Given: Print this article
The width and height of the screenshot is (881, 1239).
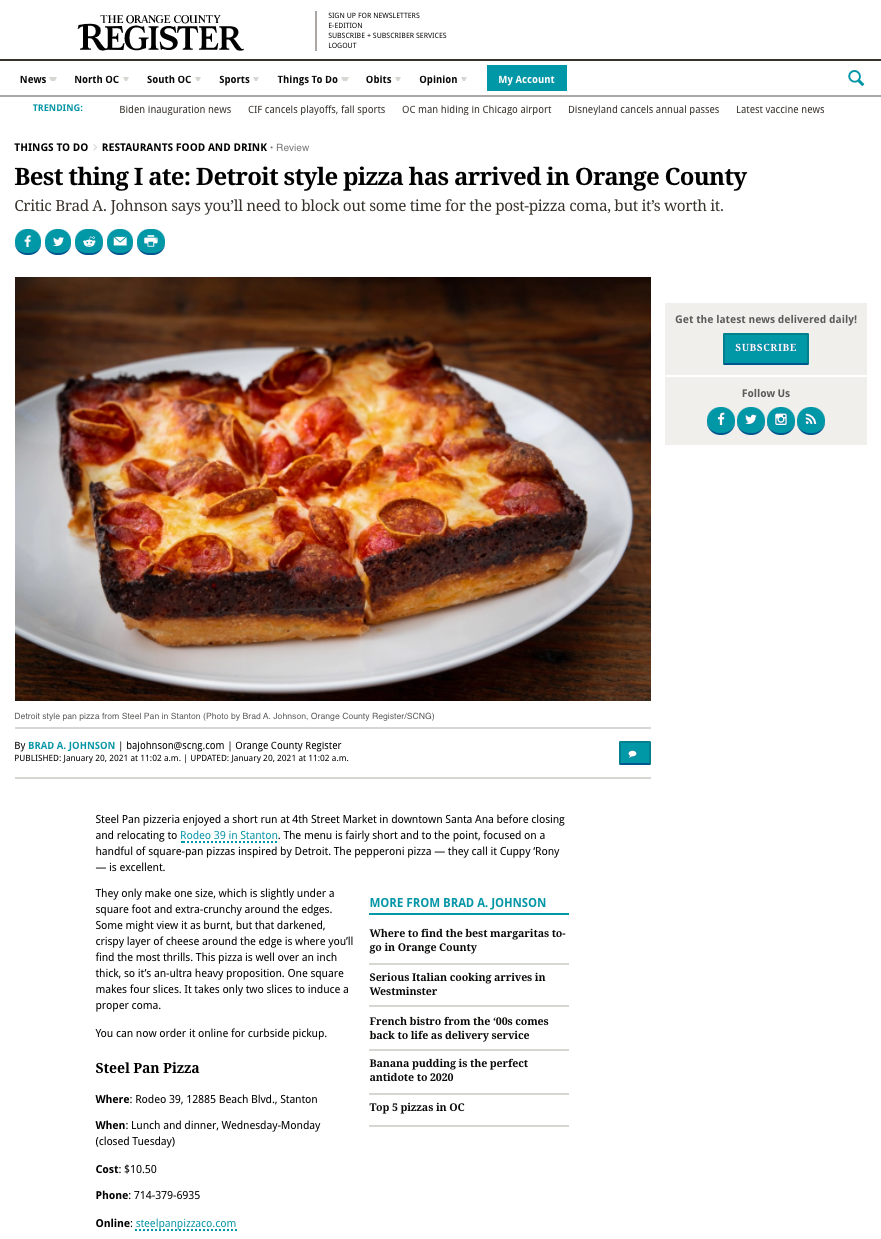Looking at the screenshot, I should coord(151,241).
